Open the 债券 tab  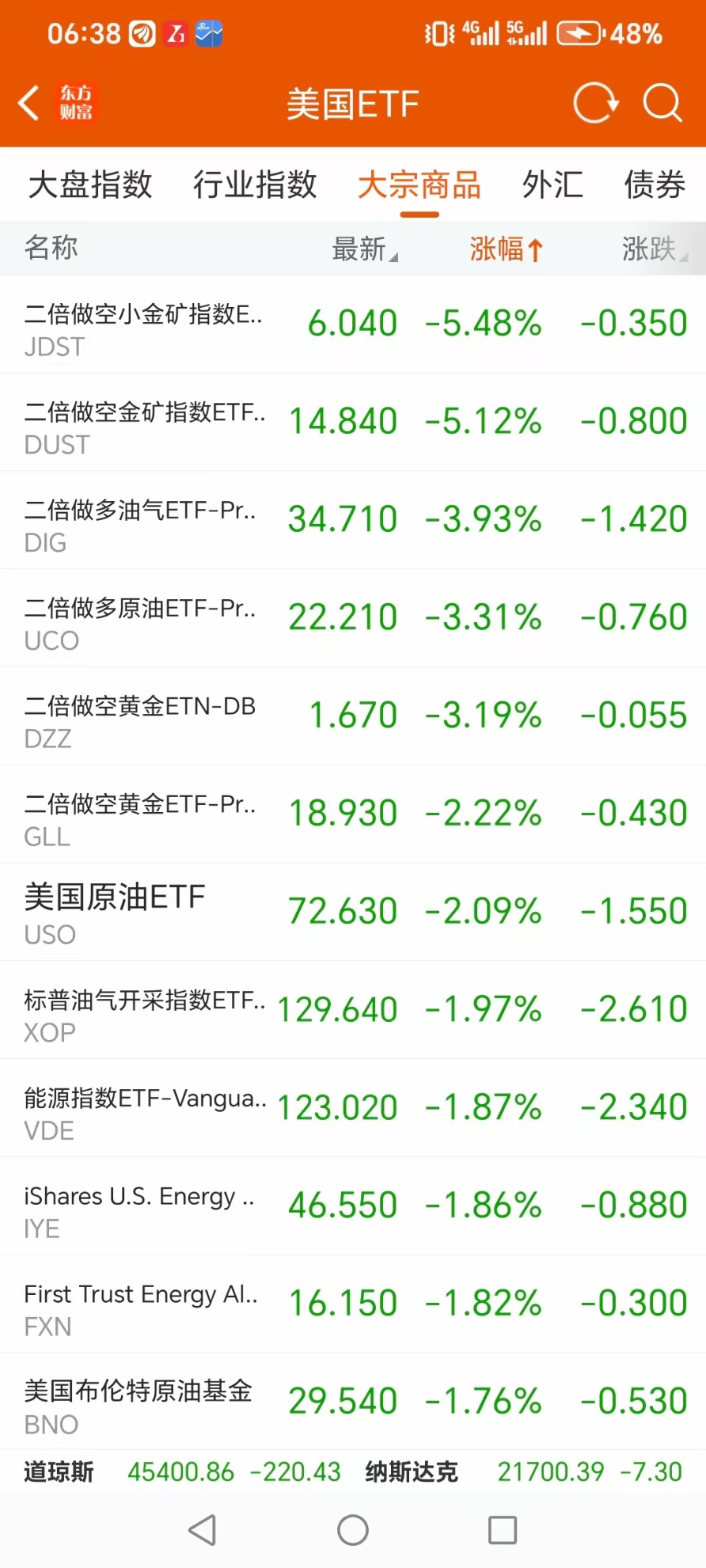coord(655,184)
